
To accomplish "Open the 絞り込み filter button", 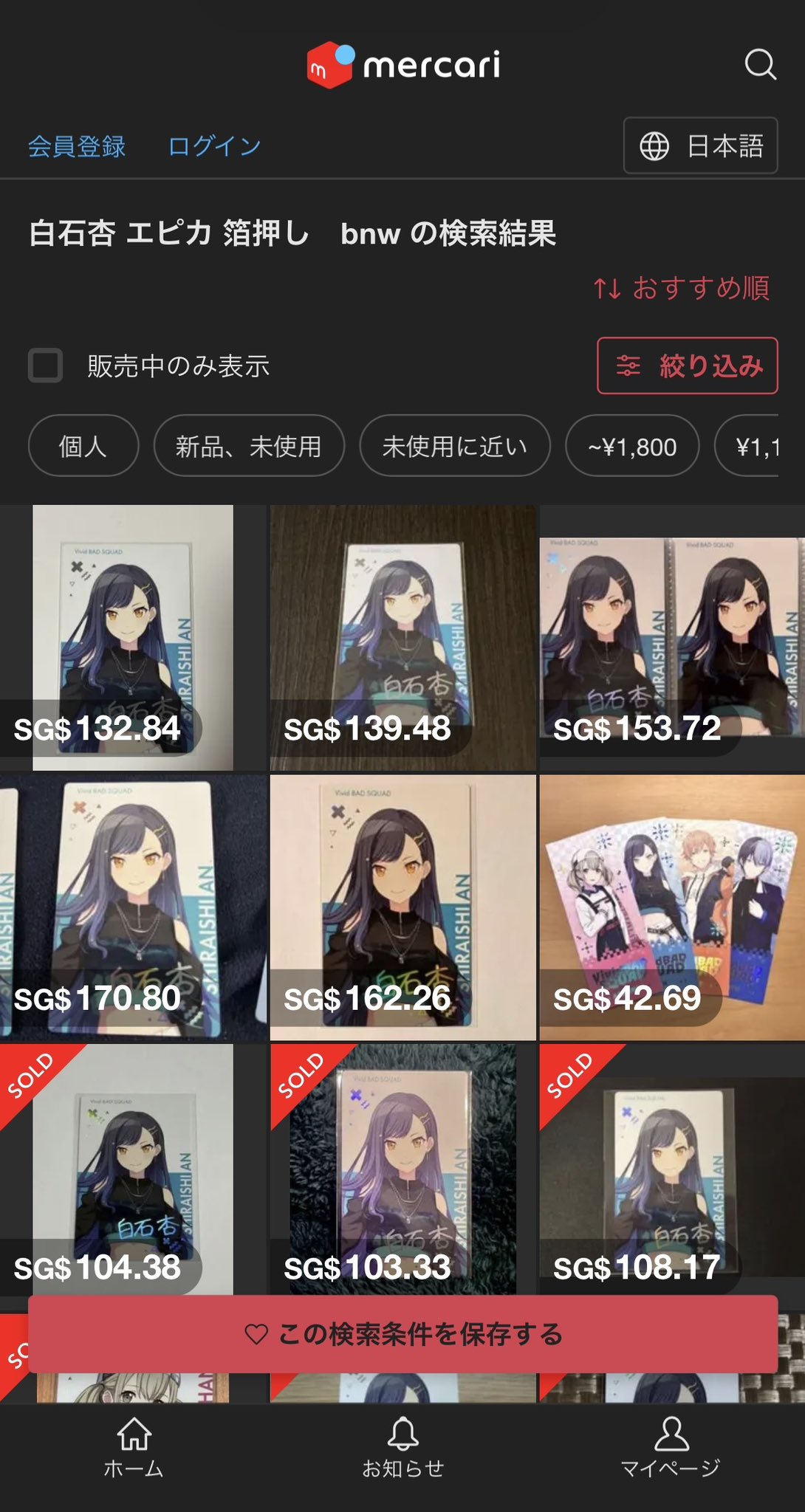I will (687, 365).
